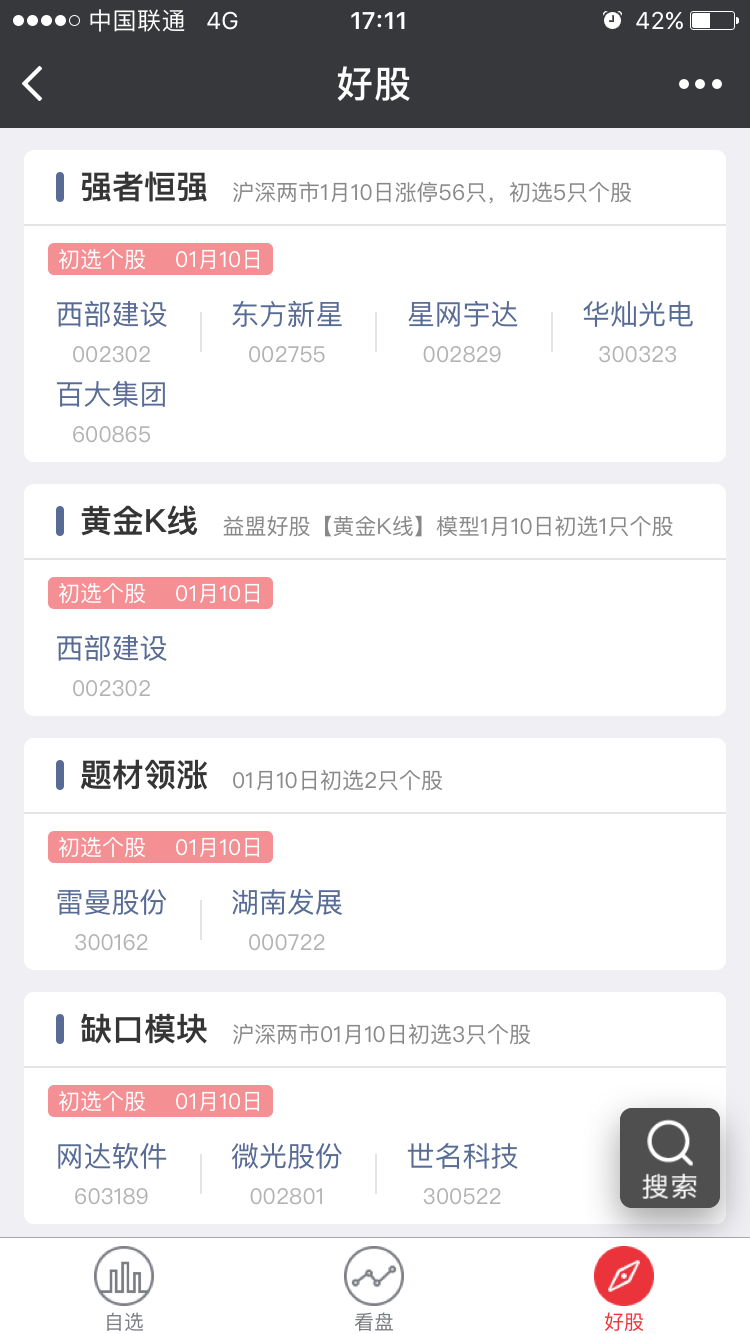Screen dimensions: 750x1334
Task: Switch to the 自选 tab
Action: [x=124, y=1291]
